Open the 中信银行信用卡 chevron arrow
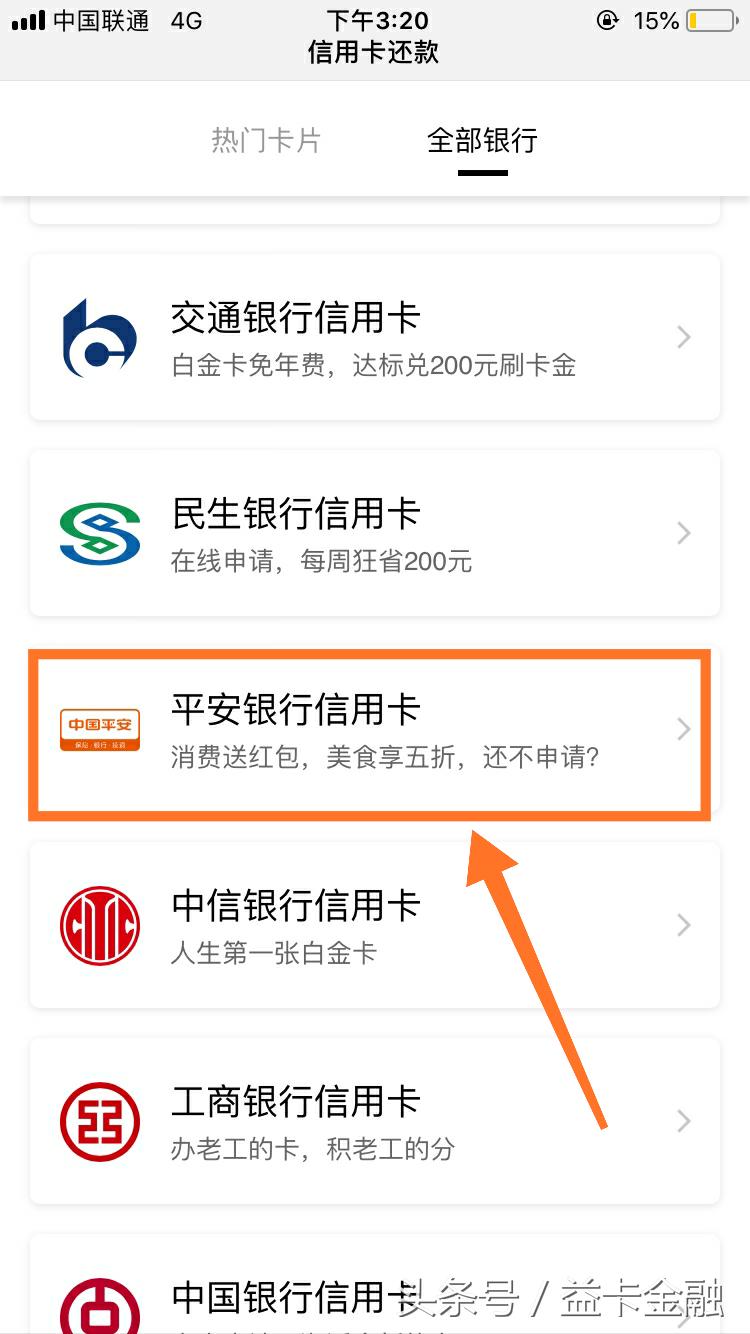Image resolution: width=750 pixels, height=1334 pixels. 683,925
